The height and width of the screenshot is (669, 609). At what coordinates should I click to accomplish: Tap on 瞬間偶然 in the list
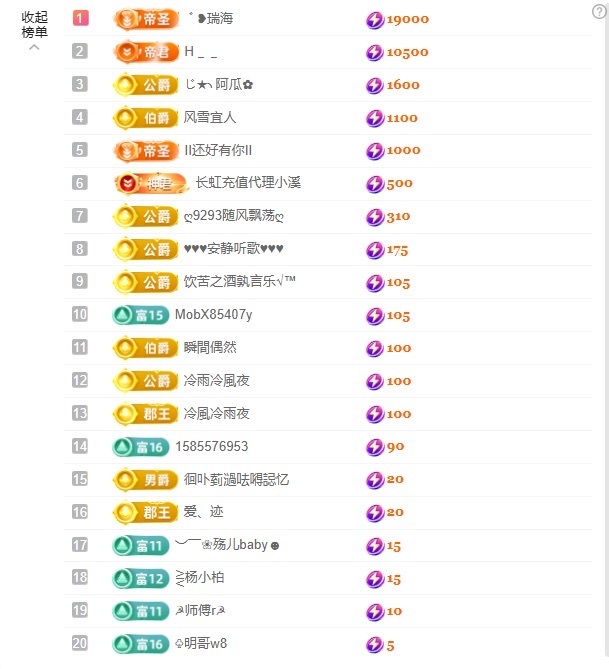pos(210,348)
